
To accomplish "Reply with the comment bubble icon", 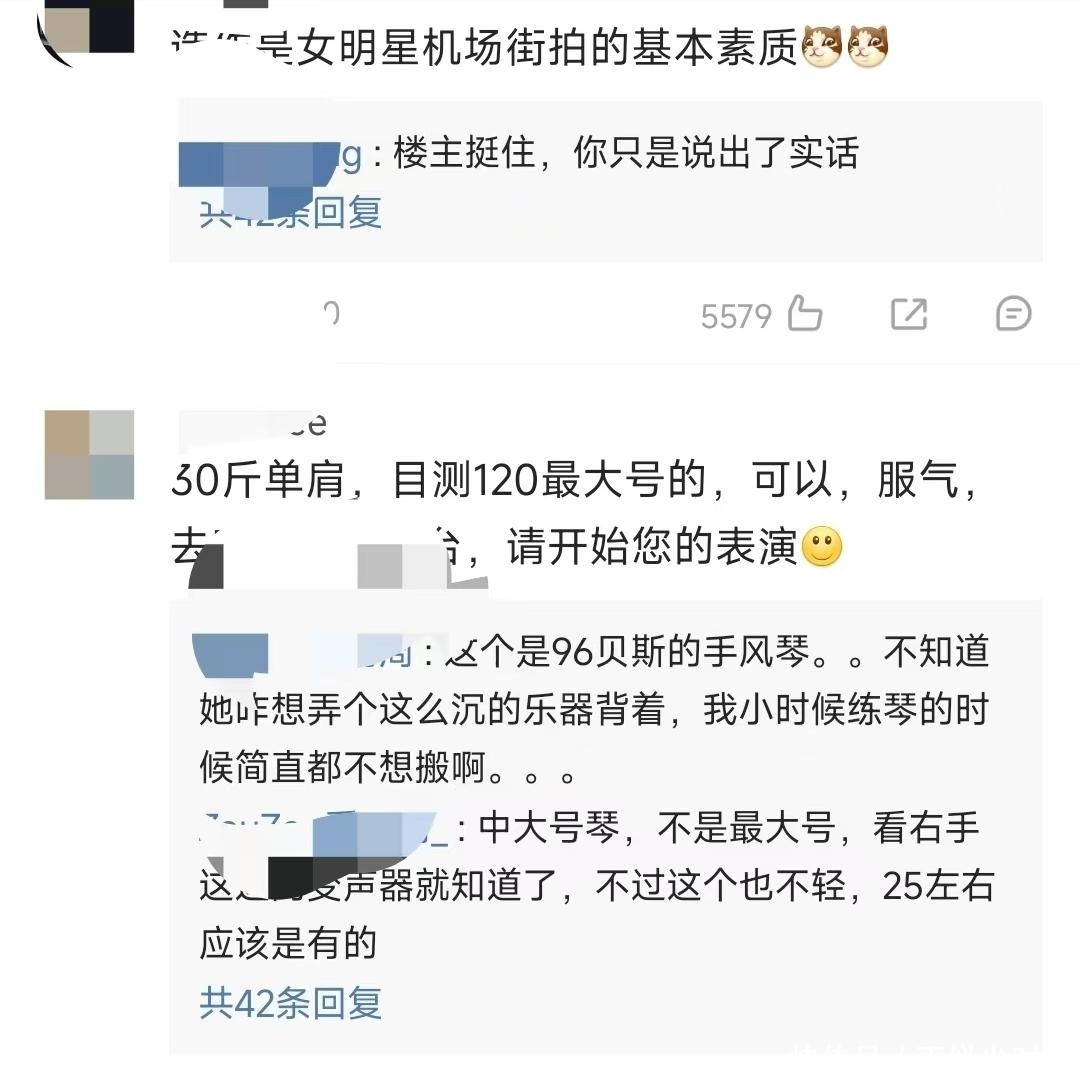I will (x=1013, y=315).
